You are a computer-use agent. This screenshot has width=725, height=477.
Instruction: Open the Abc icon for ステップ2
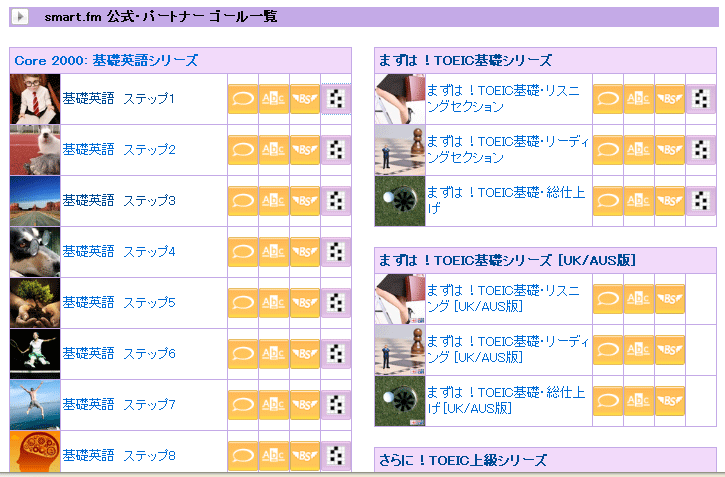274,150
